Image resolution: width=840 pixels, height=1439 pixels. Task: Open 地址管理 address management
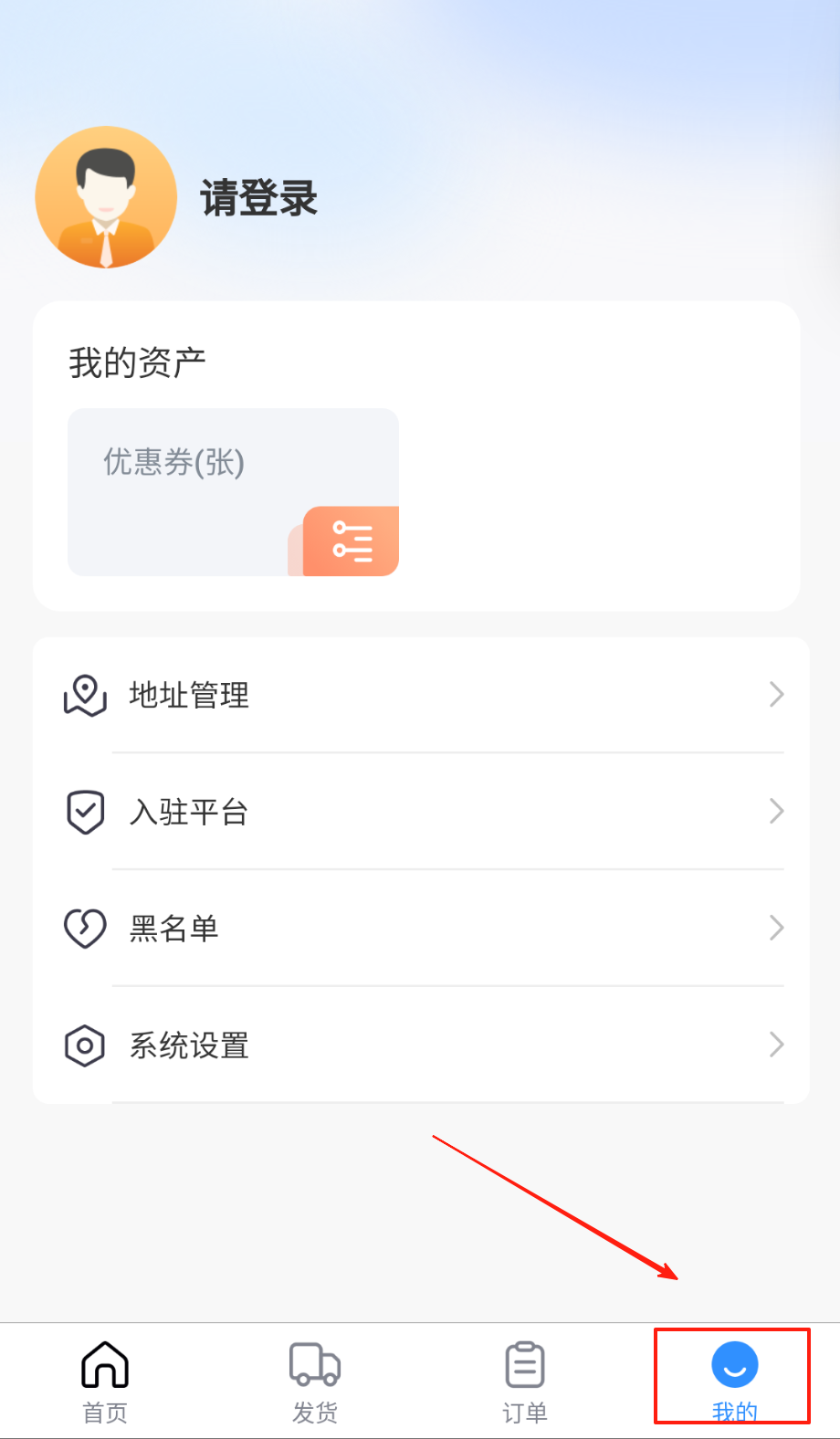(420, 695)
